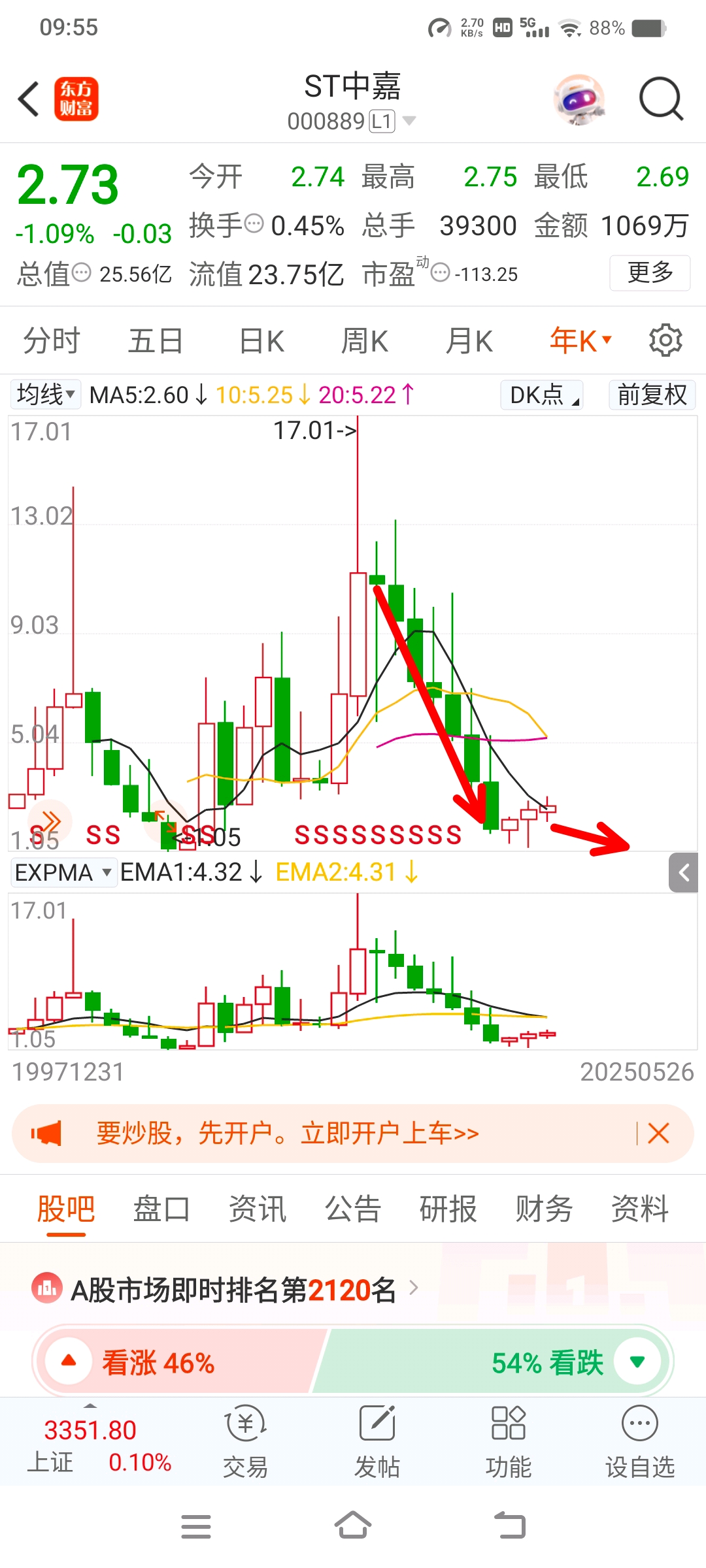The image size is (706, 1568).
Task: Dismiss the 要炒股，先开户 banner
Action: point(658,1134)
